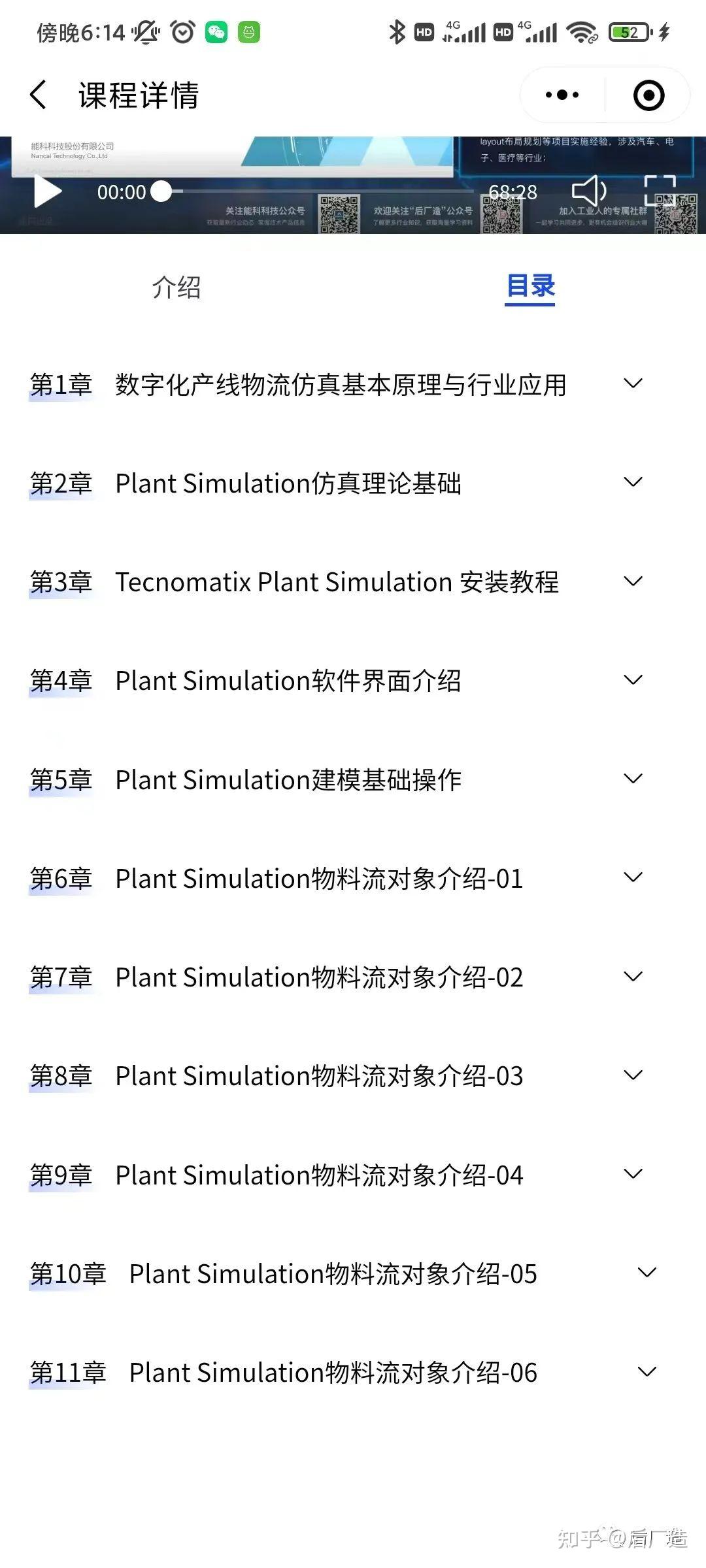
Task: Go back from 课程详情 page
Action: coord(39,95)
